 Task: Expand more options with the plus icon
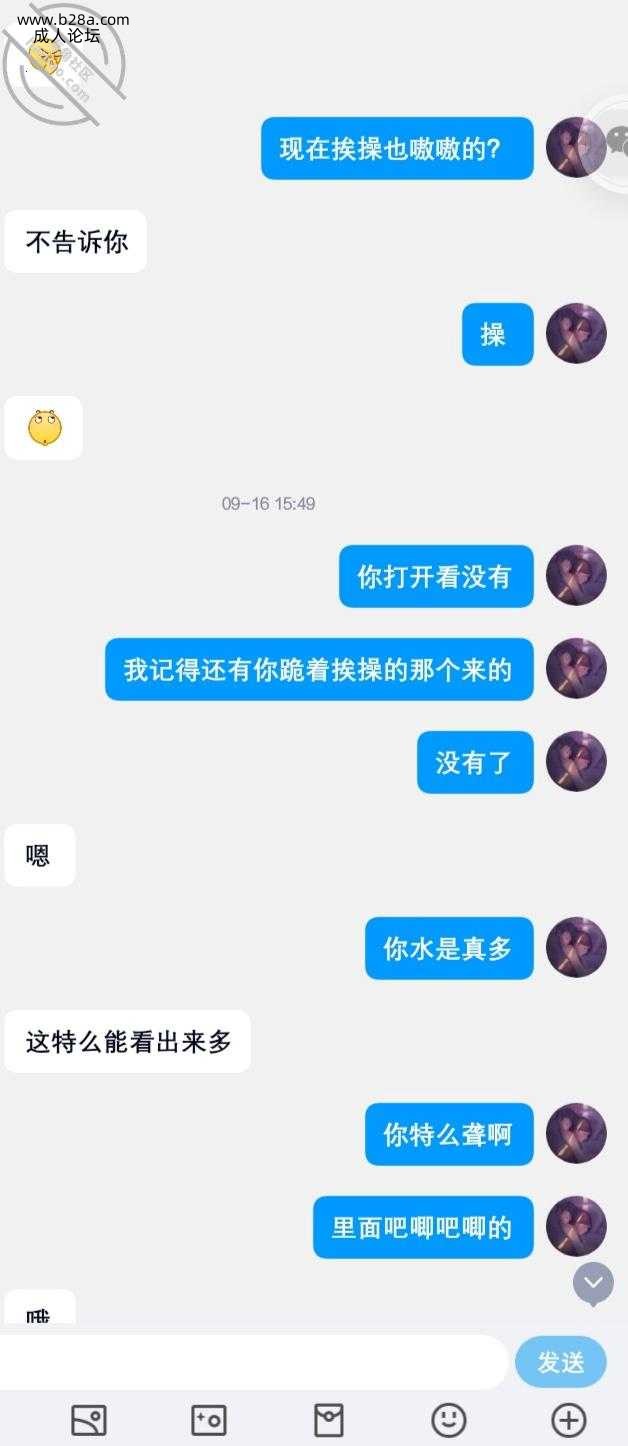point(569,1420)
